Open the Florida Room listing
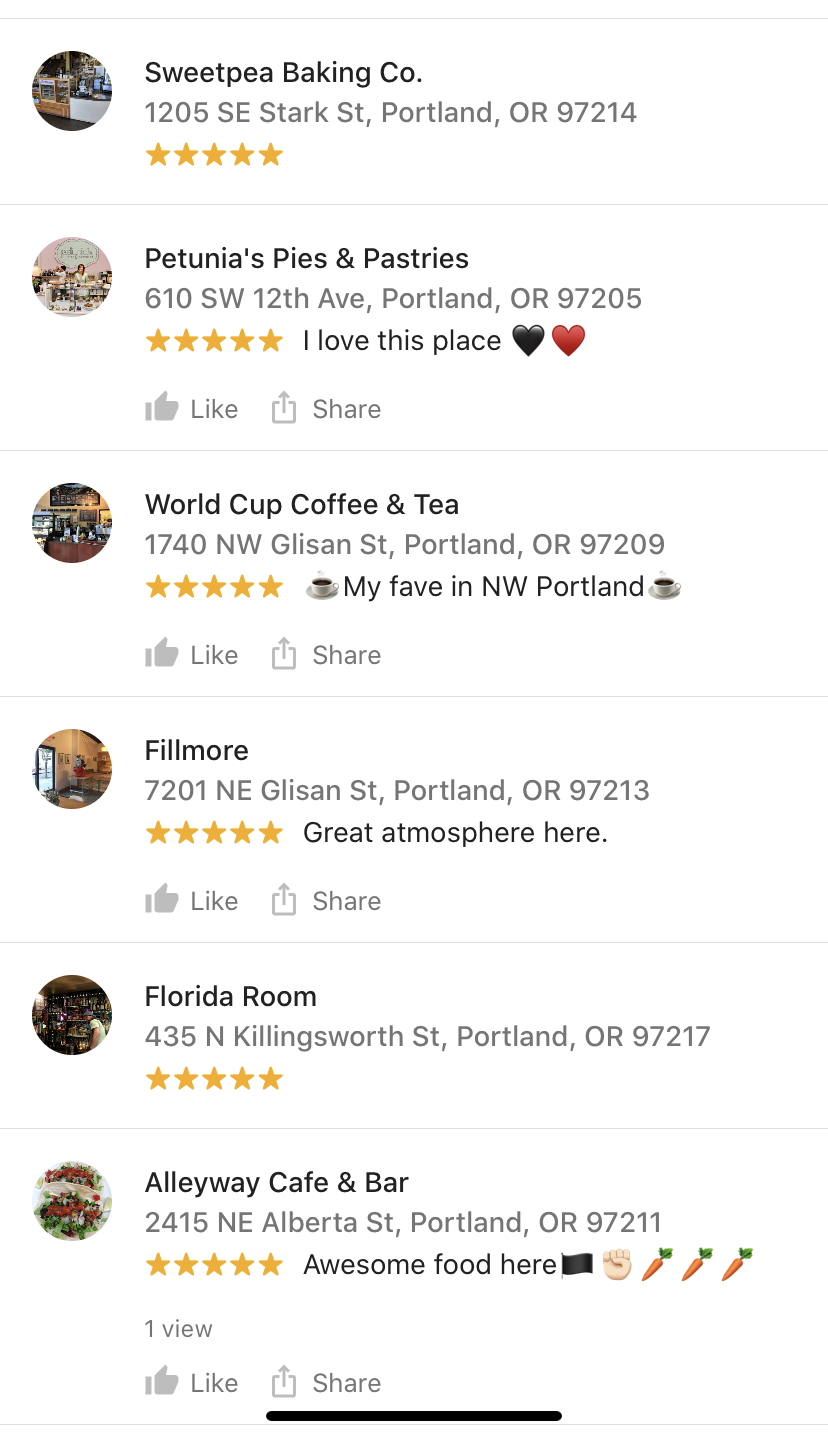Screen dimensions: 828x1437 (231, 997)
